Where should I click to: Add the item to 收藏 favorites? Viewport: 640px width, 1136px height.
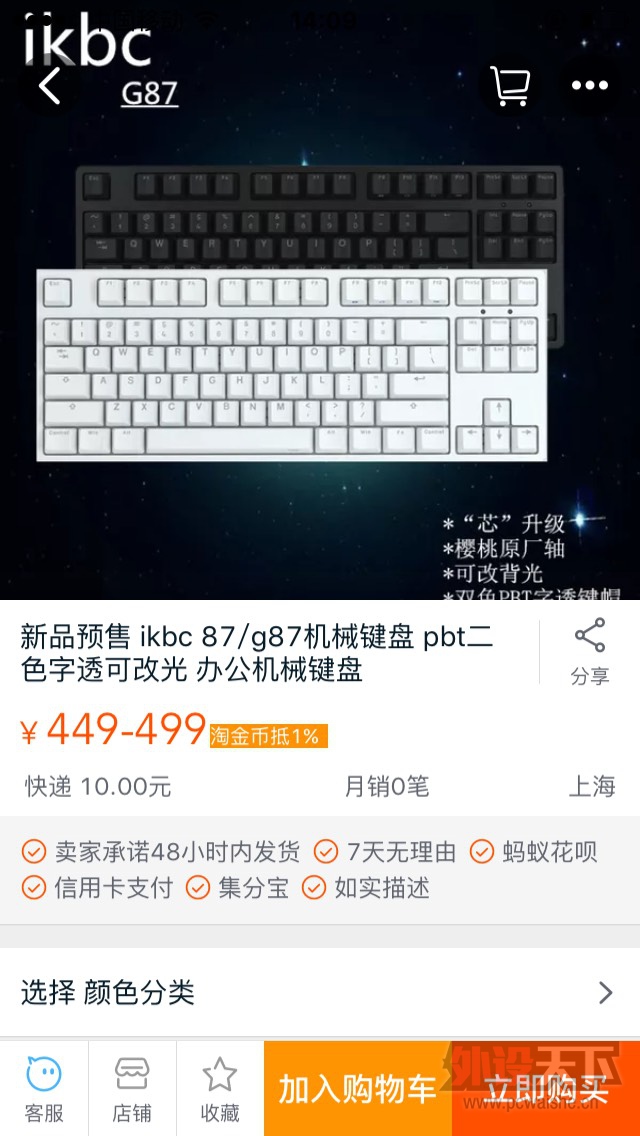[220, 1088]
